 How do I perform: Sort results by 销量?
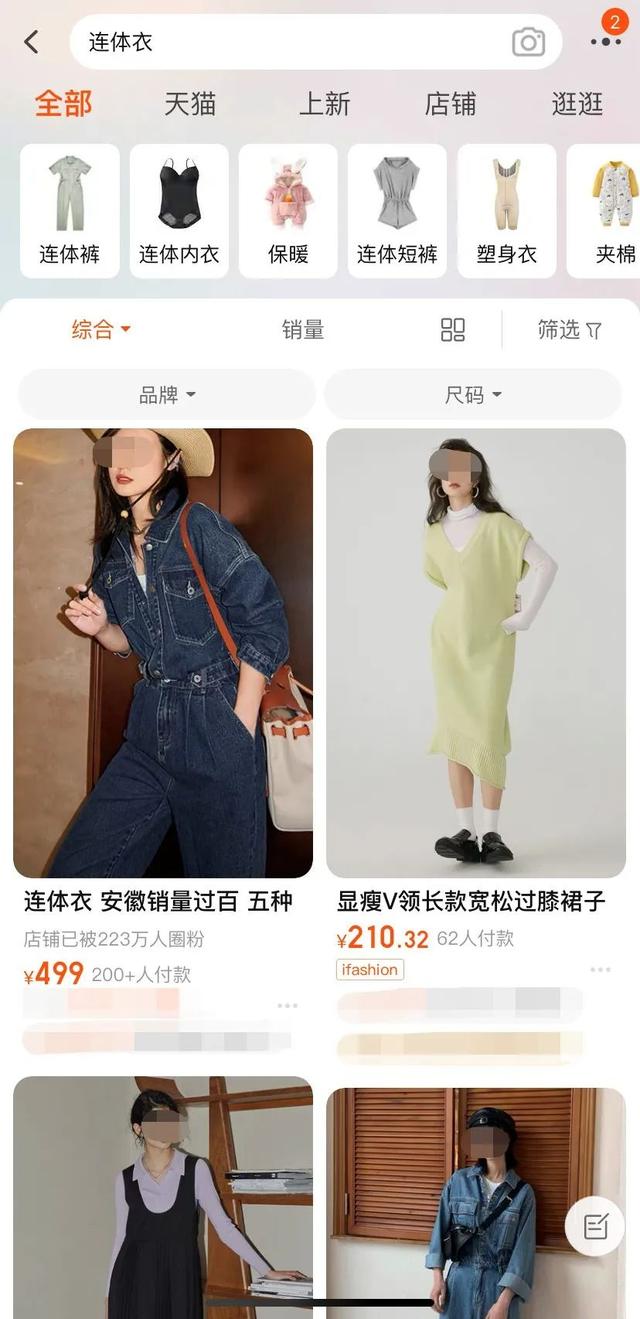tap(302, 330)
